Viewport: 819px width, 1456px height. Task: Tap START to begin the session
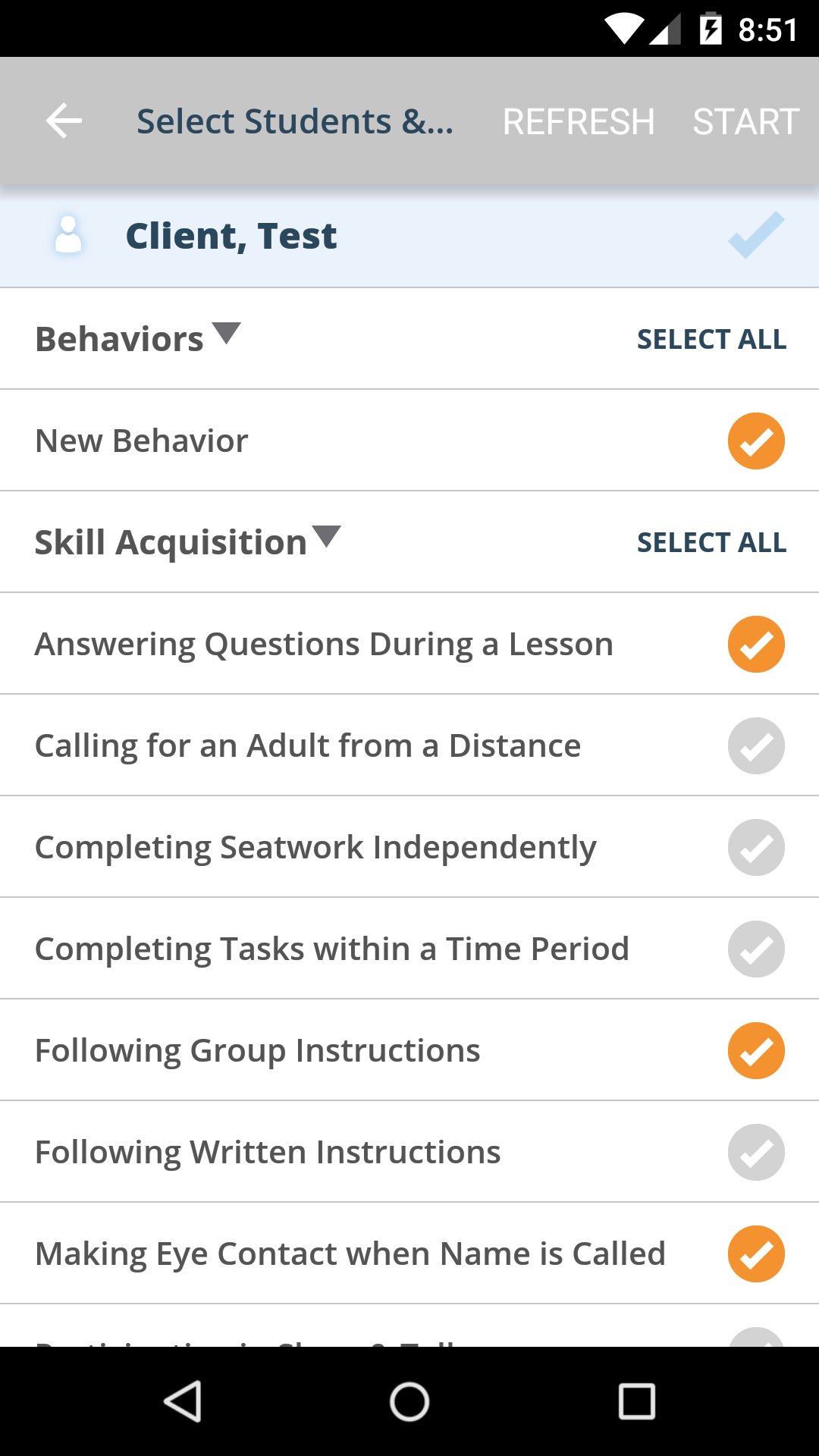[746, 121]
